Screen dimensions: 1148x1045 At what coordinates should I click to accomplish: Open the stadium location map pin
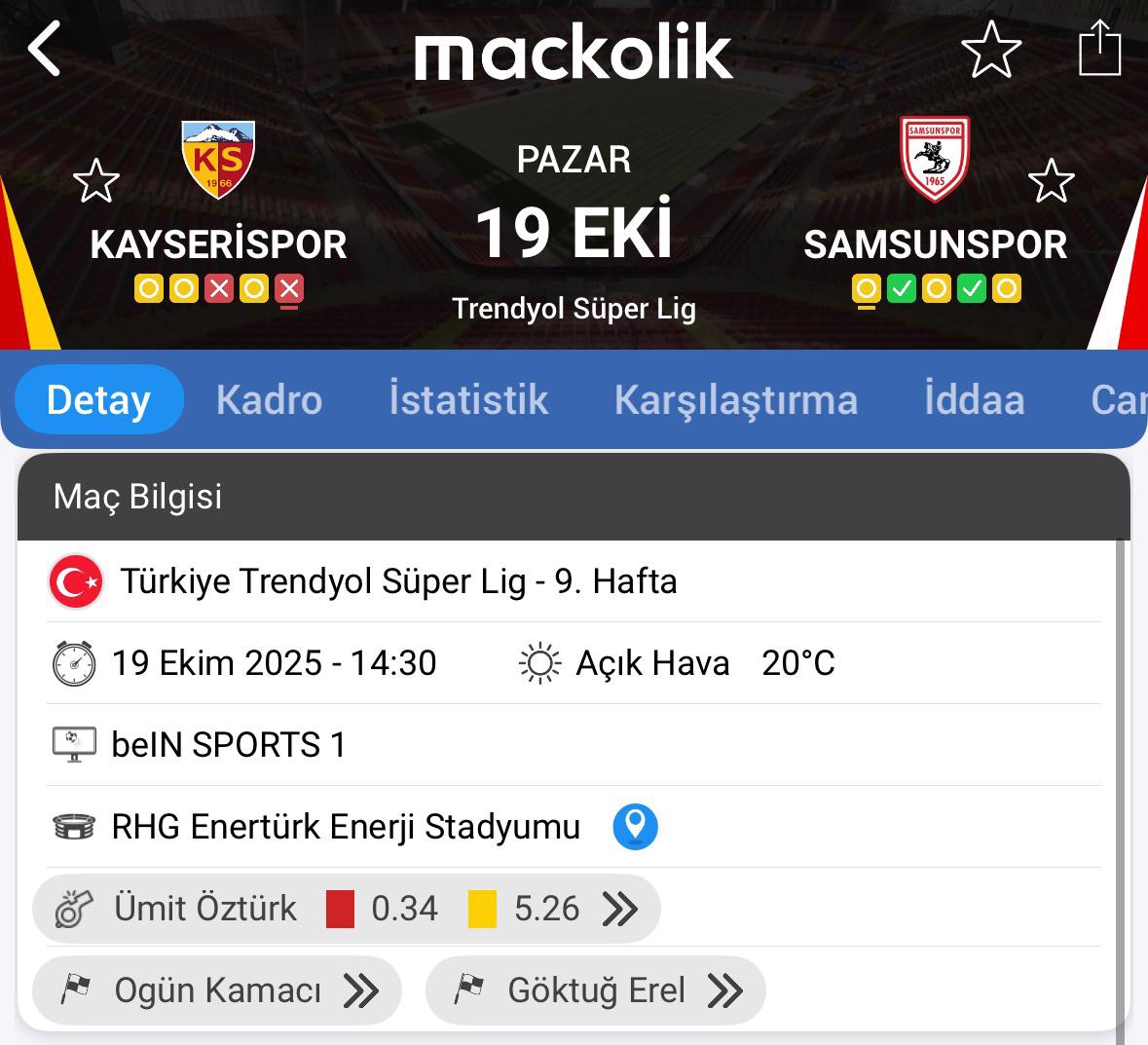tap(635, 827)
